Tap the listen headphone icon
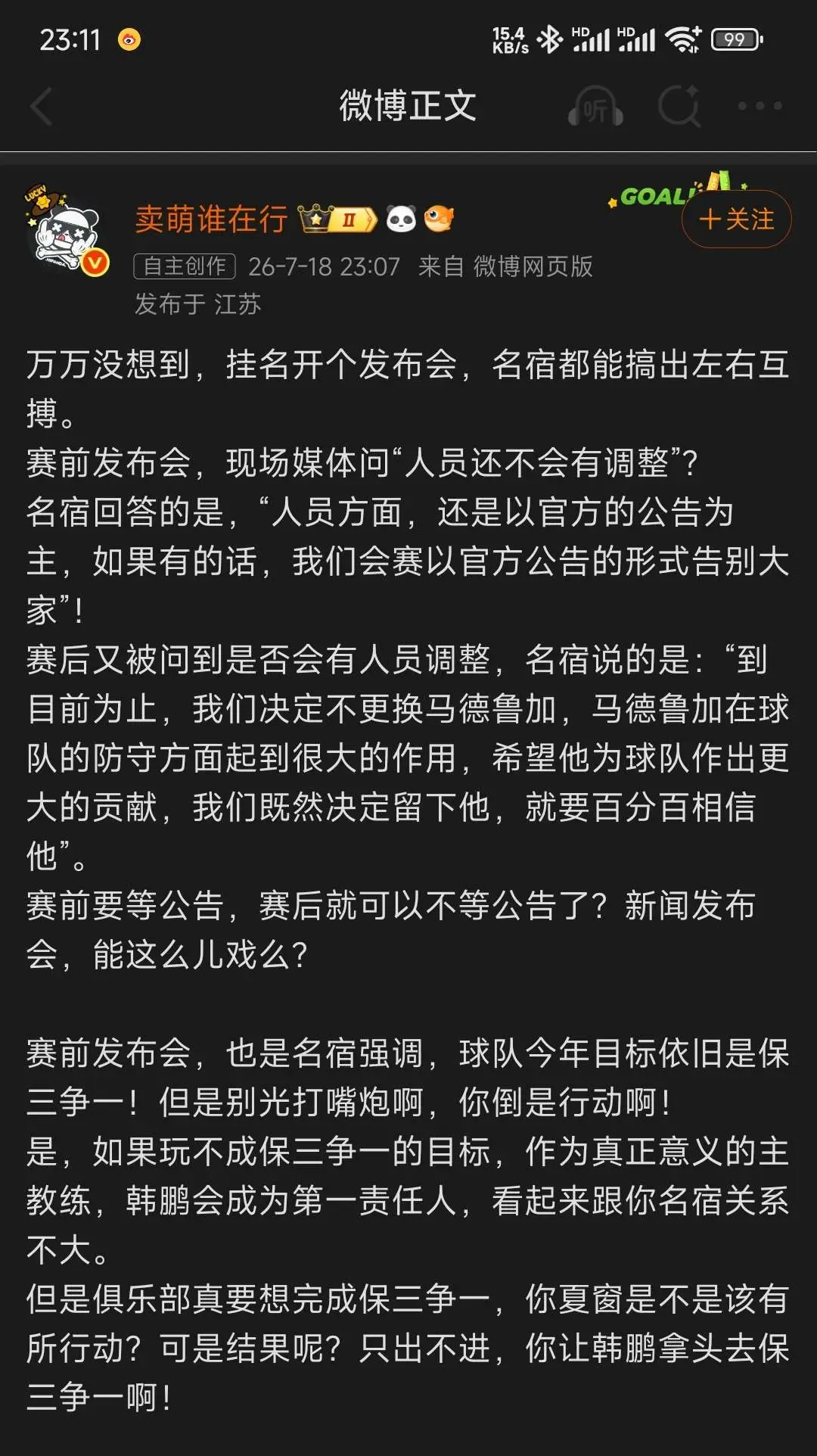 [x=595, y=107]
